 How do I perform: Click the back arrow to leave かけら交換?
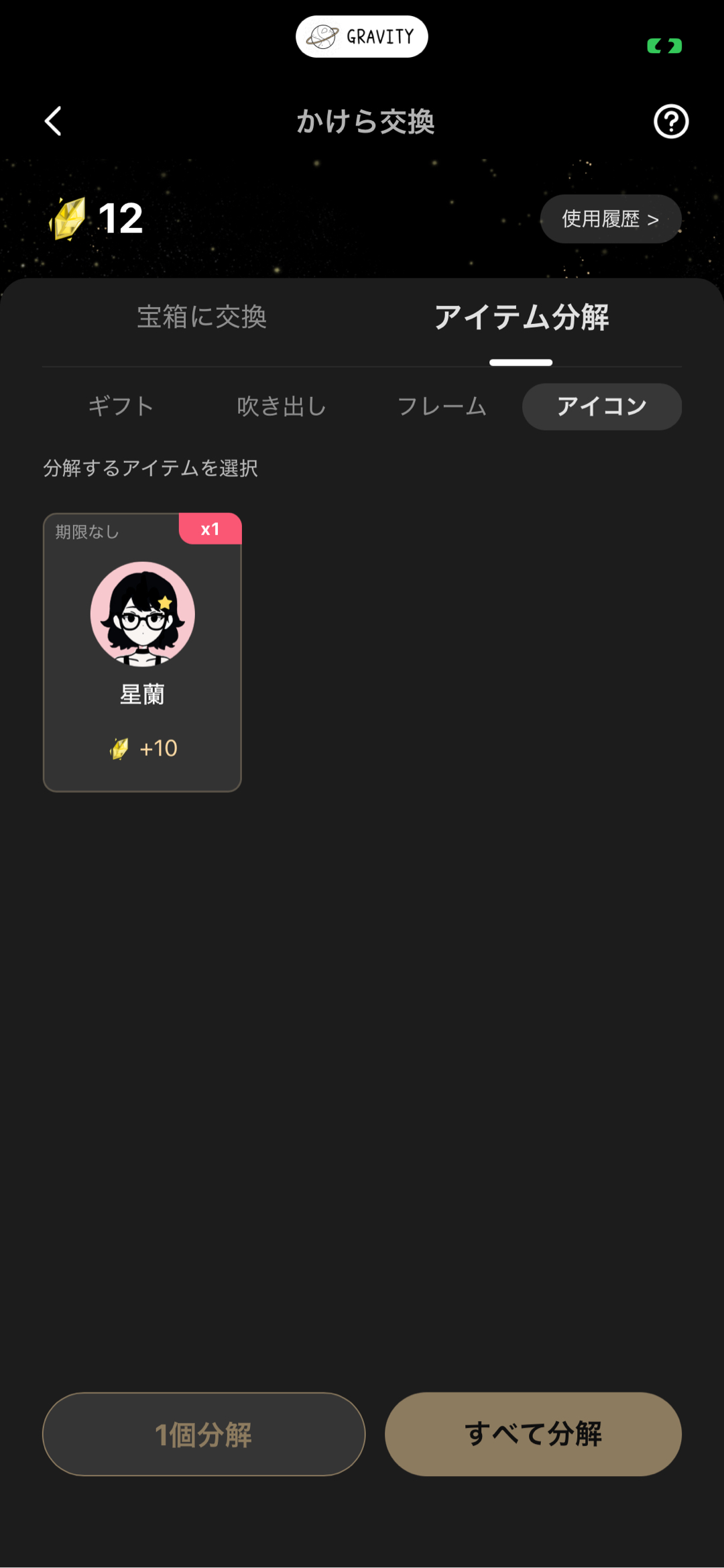pyautogui.click(x=53, y=121)
